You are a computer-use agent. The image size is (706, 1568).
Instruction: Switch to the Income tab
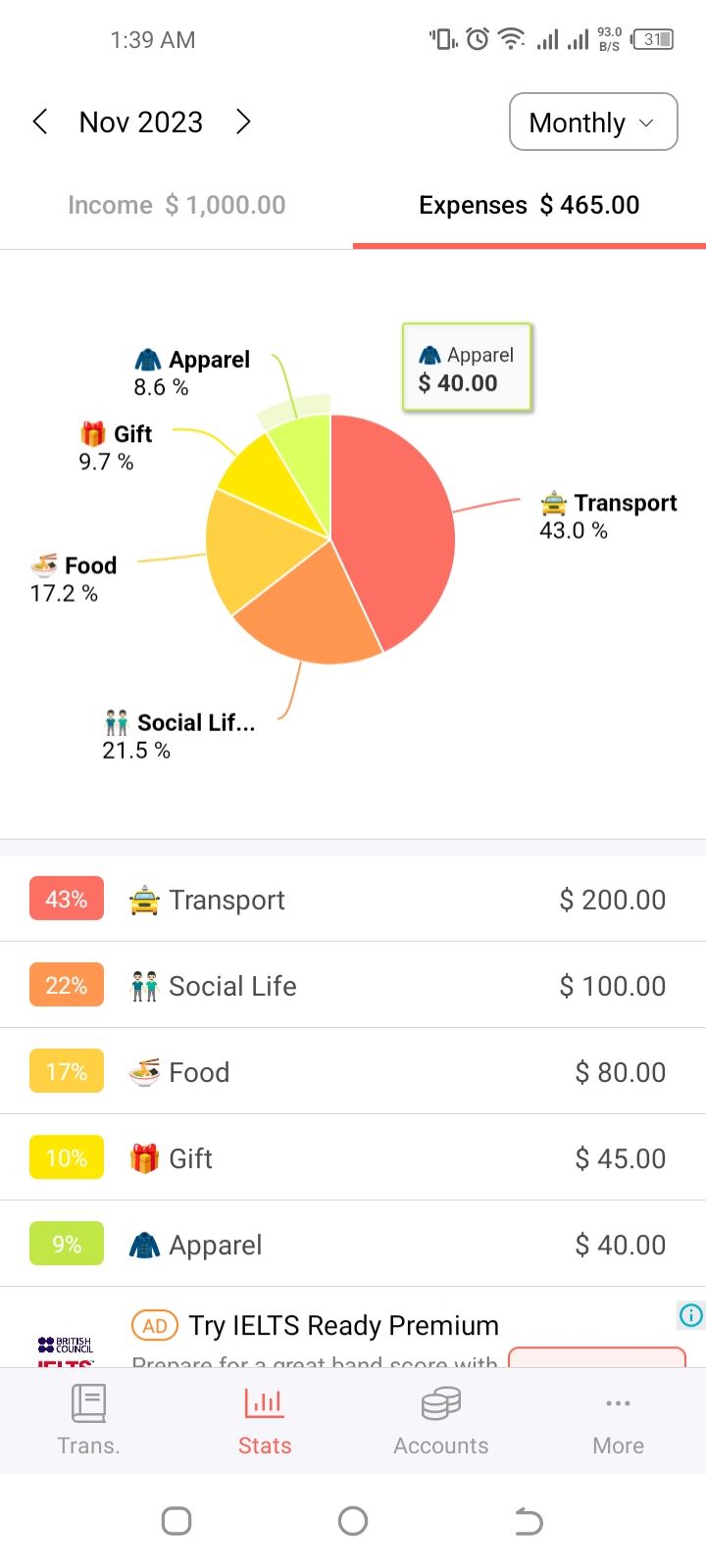click(x=176, y=204)
